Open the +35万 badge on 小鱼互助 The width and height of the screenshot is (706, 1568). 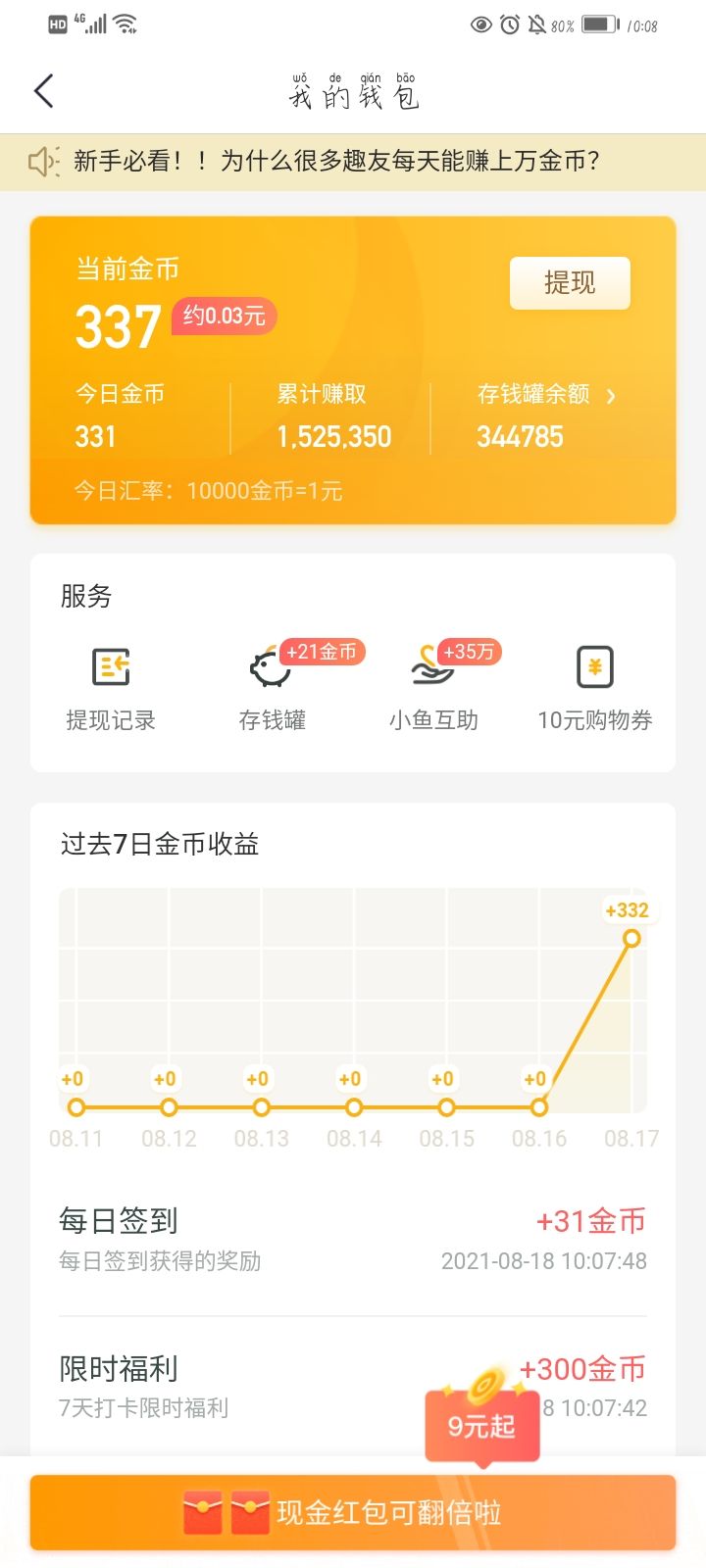point(468,651)
